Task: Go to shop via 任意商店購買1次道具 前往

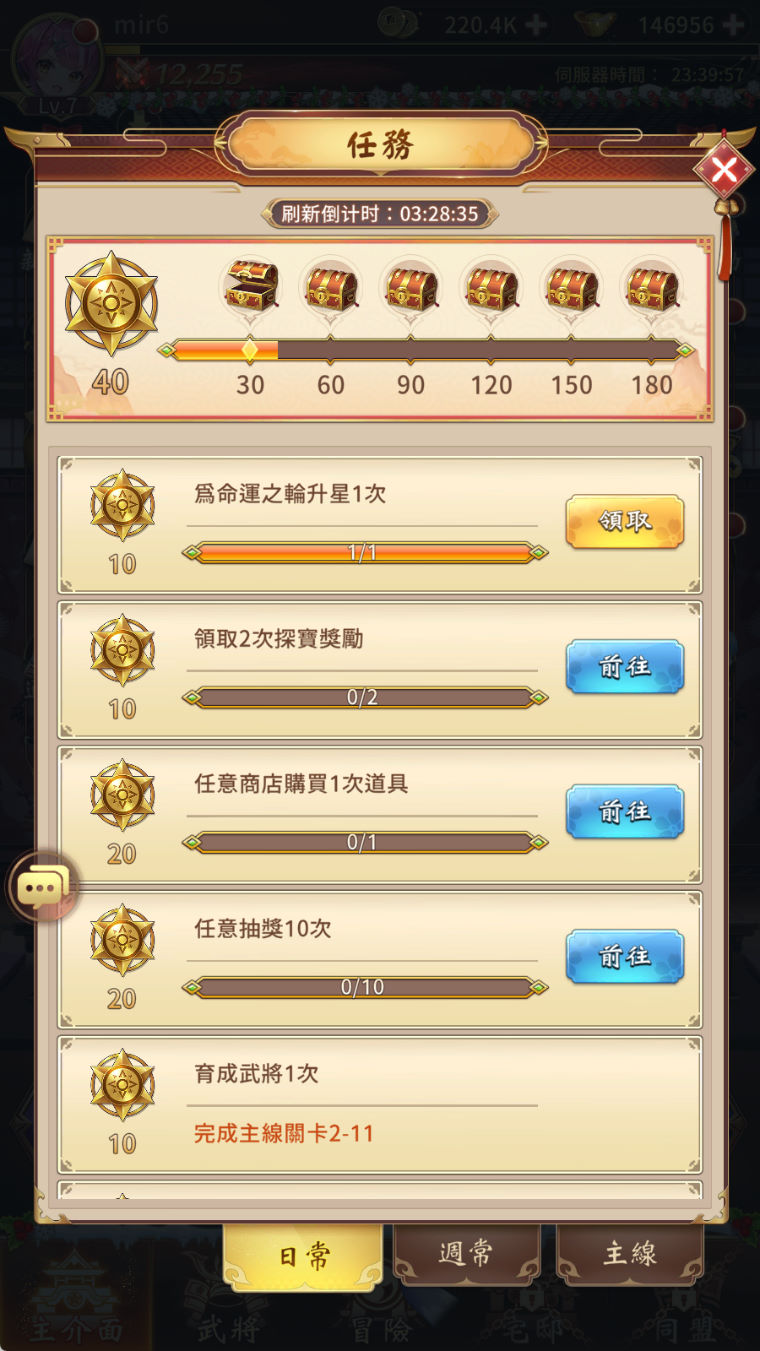Action: (x=625, y=811)
